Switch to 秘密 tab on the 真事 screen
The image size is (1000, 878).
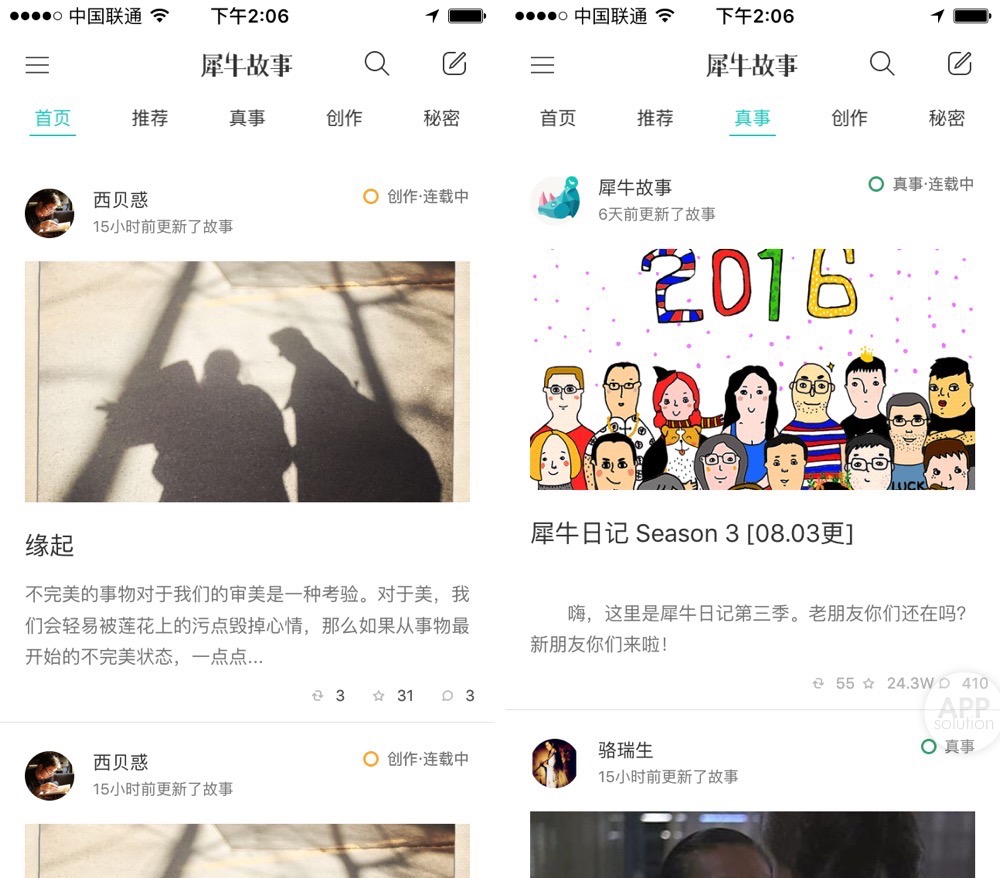[x=946, y=118]
